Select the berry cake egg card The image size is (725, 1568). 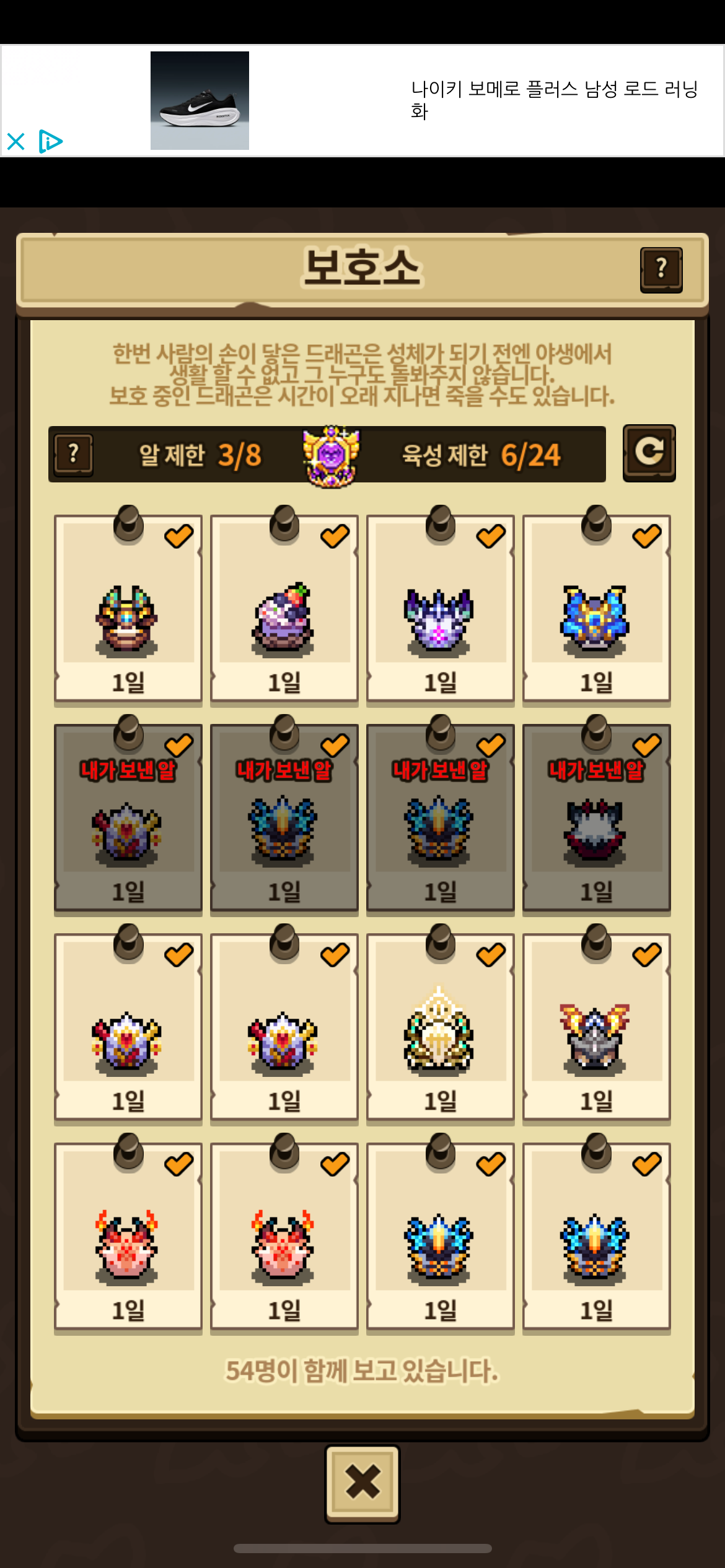click(284, 609)
